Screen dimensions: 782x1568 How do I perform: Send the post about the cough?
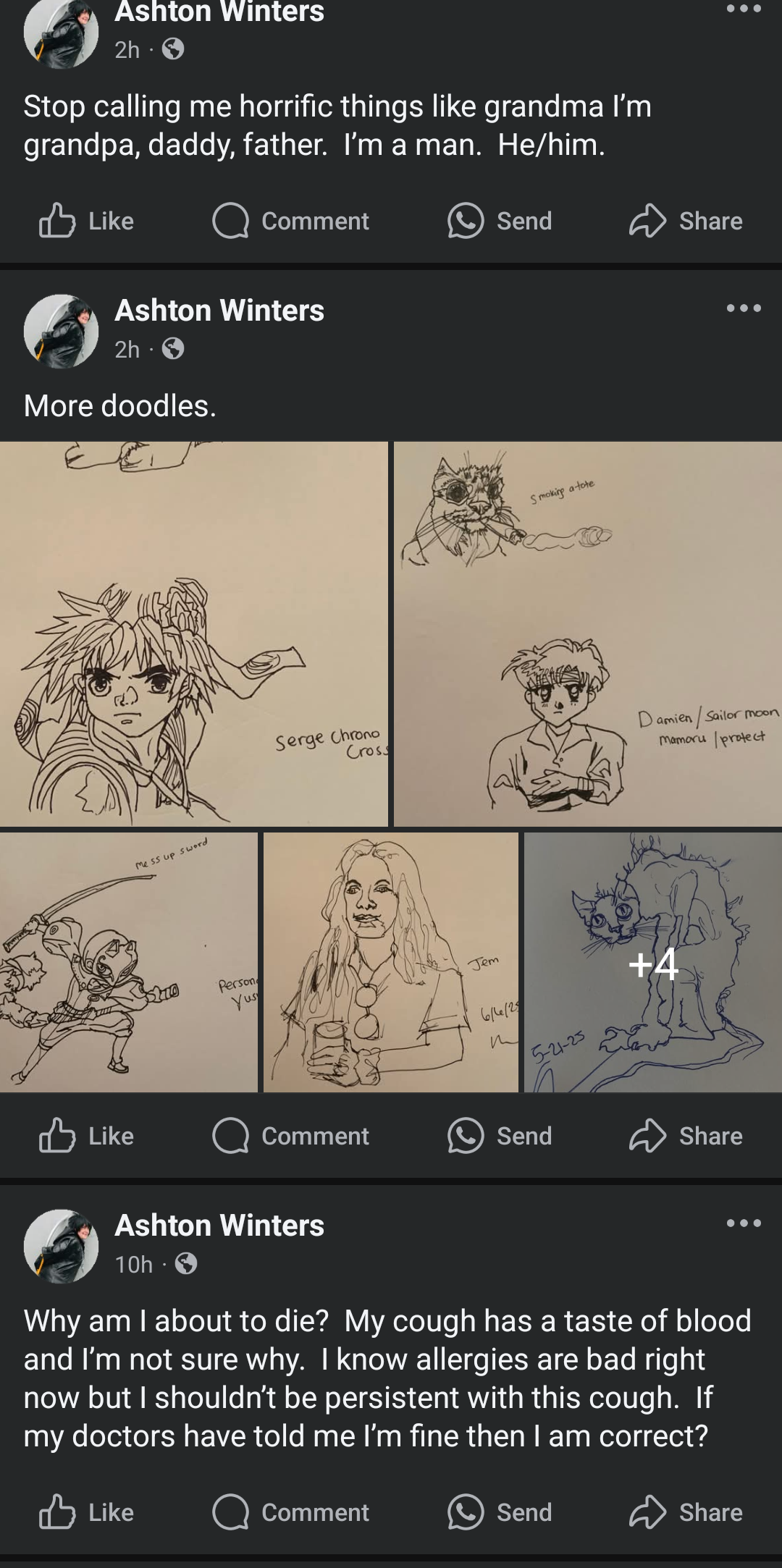click(x=500, y=1512)
